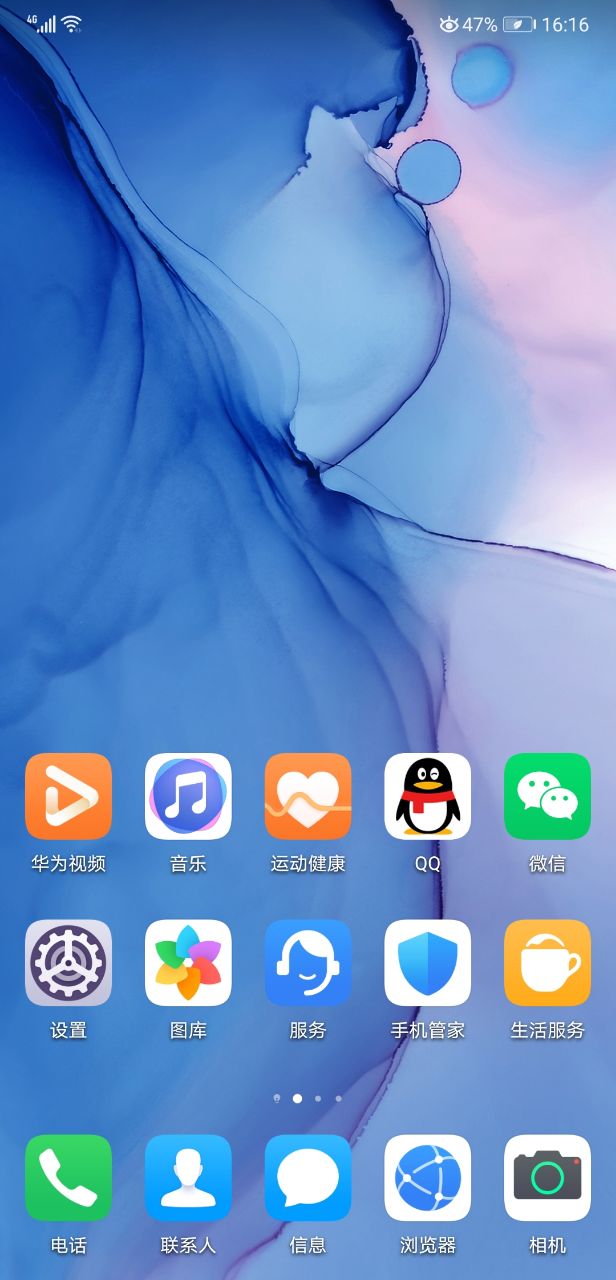The width and height of the screenshot is (616, 1280).
Task: Launch the 音乐 music app
Action: pos(188,796)
